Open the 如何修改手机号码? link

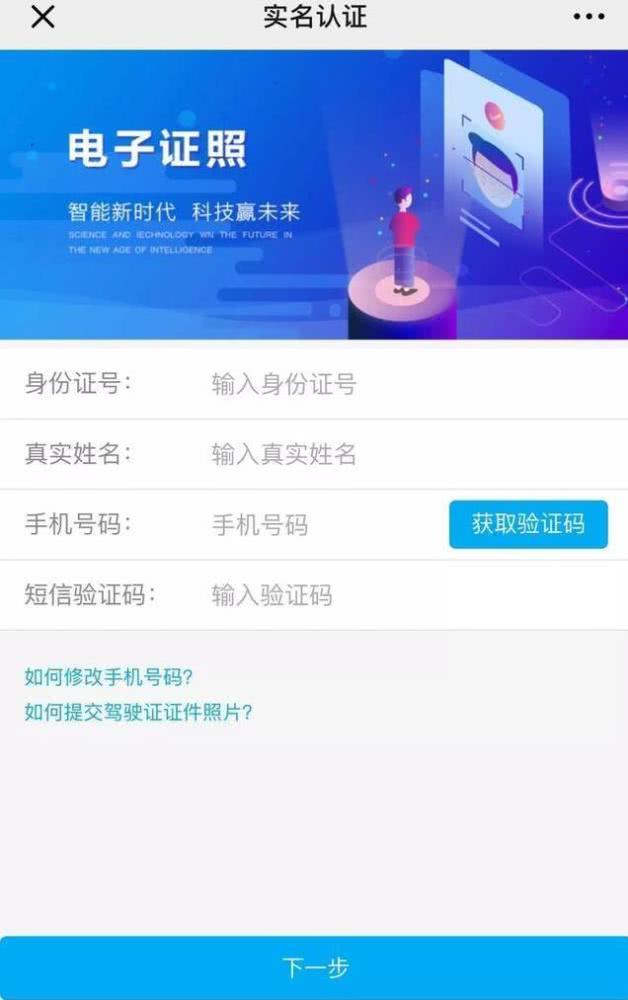click(x=108, y=677)
